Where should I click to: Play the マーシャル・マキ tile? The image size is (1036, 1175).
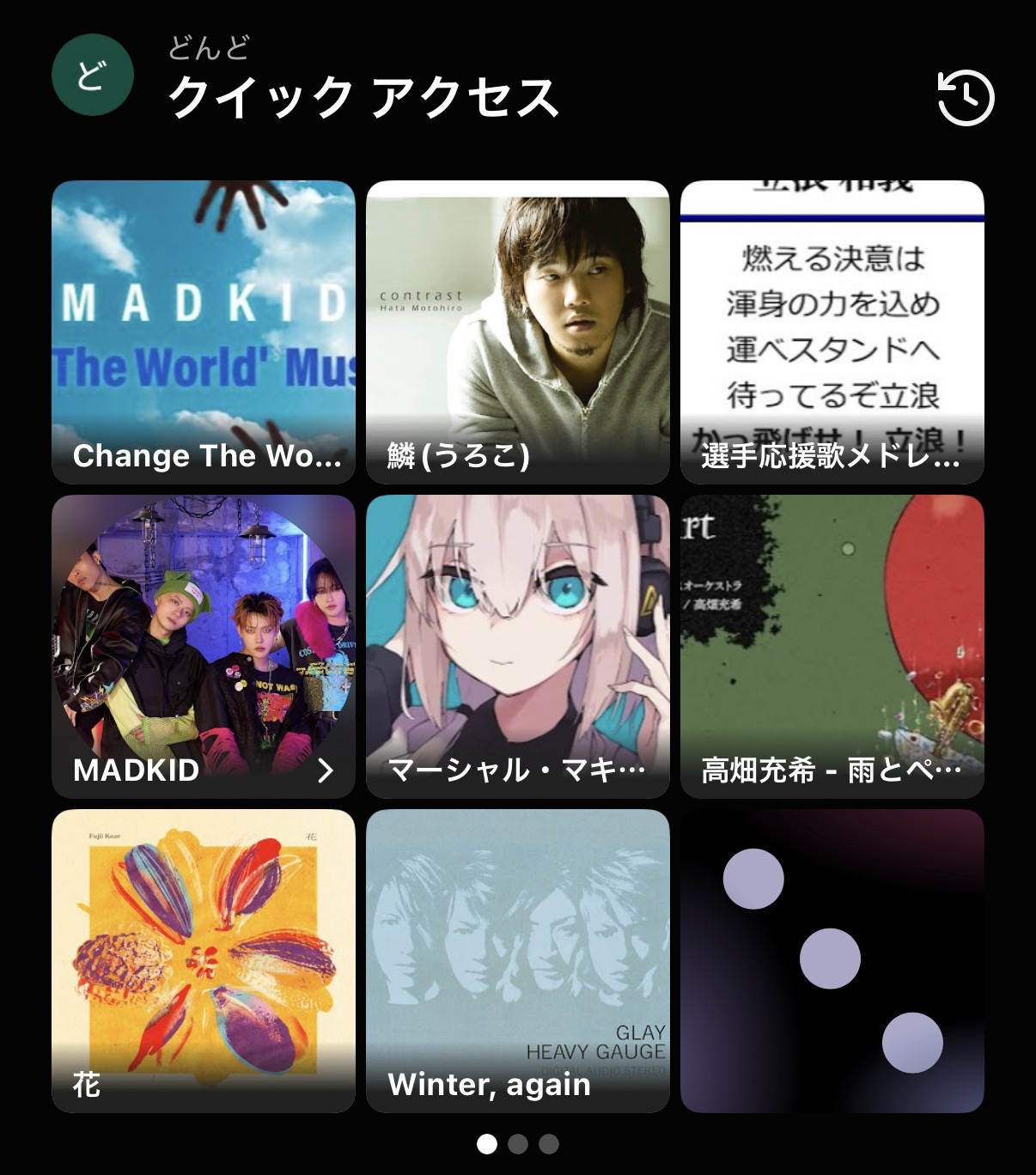click(x=517, y=646)
